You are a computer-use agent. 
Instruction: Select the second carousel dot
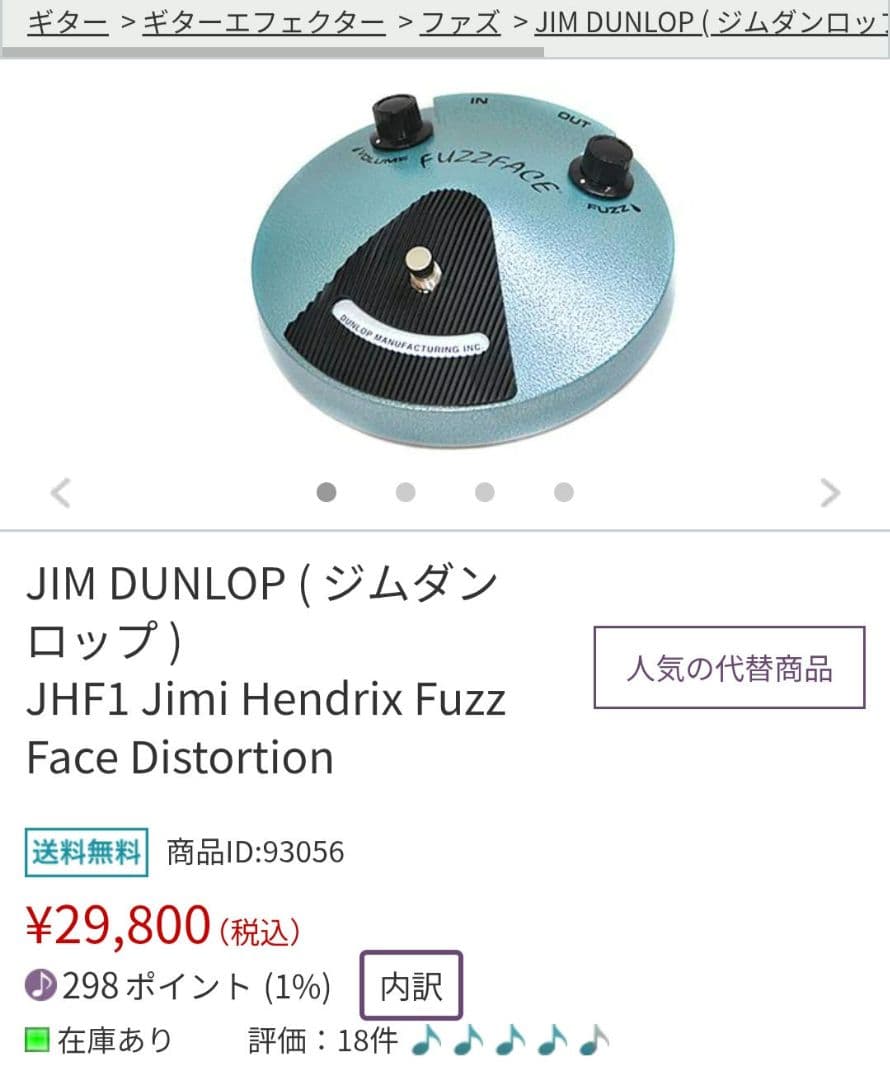tap(405, 492)
